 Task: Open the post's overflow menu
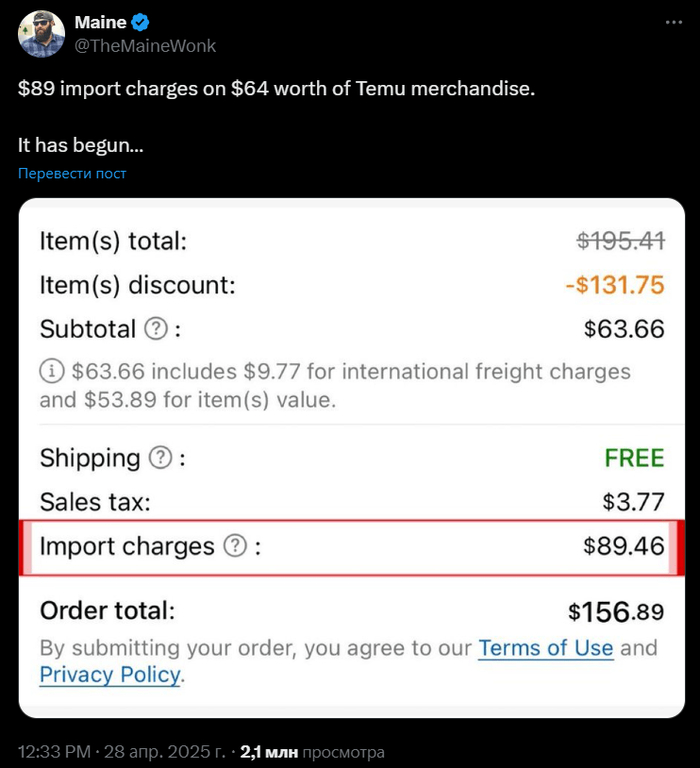(x=667, y=23)
